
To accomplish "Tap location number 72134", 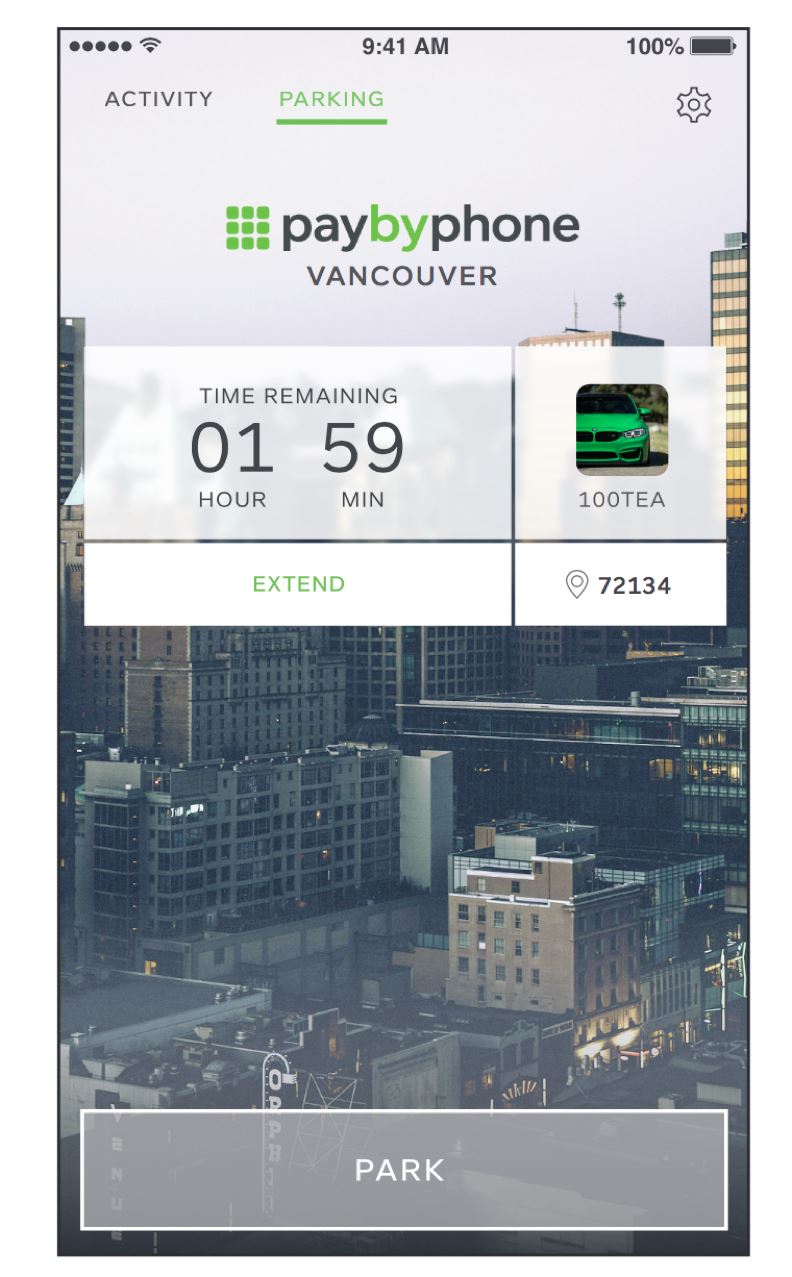I will click(620, 585).
